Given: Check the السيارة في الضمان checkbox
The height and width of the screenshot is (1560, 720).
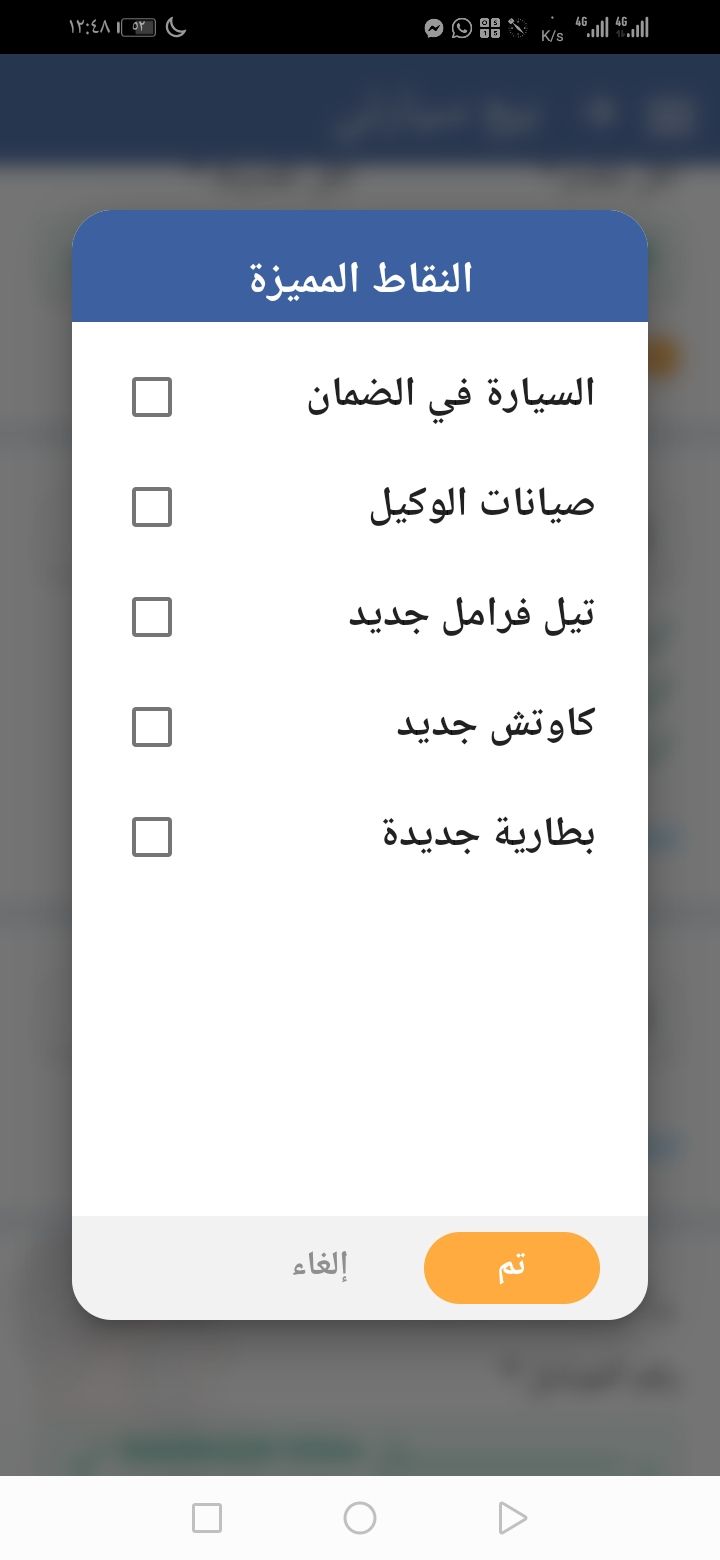Looking at the screenshot, I should click(x=151, y=397).
